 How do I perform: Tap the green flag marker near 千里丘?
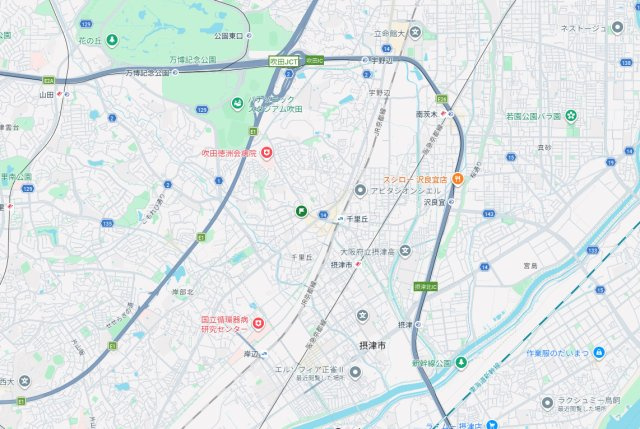click(x=301, y=211)
